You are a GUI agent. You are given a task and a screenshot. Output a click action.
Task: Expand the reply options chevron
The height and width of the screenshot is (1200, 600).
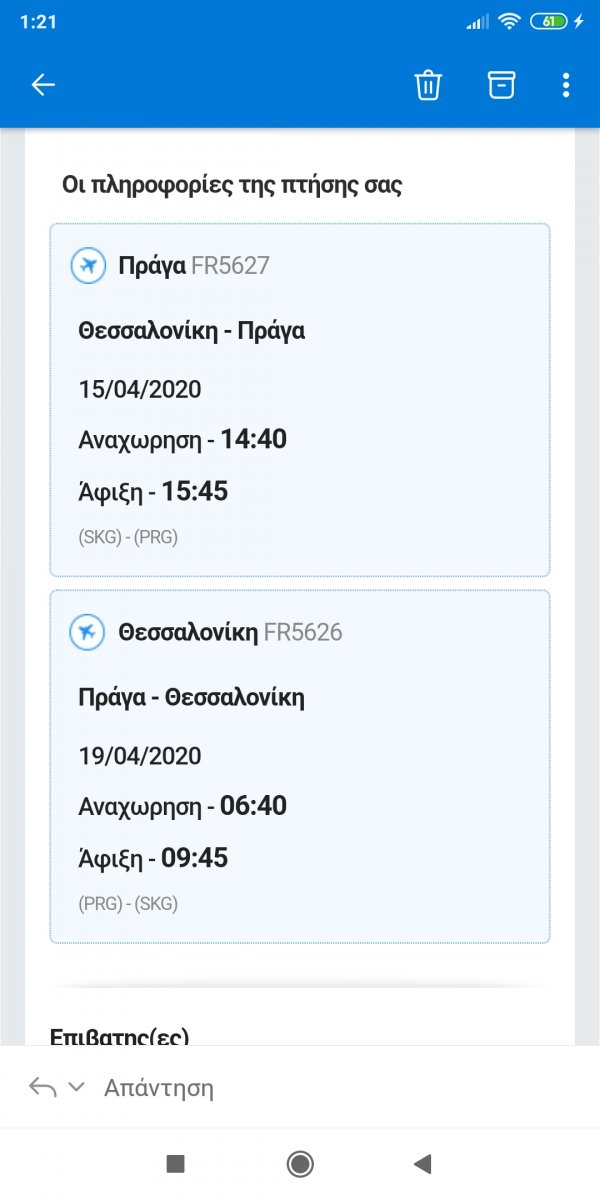coord(76,1087)
